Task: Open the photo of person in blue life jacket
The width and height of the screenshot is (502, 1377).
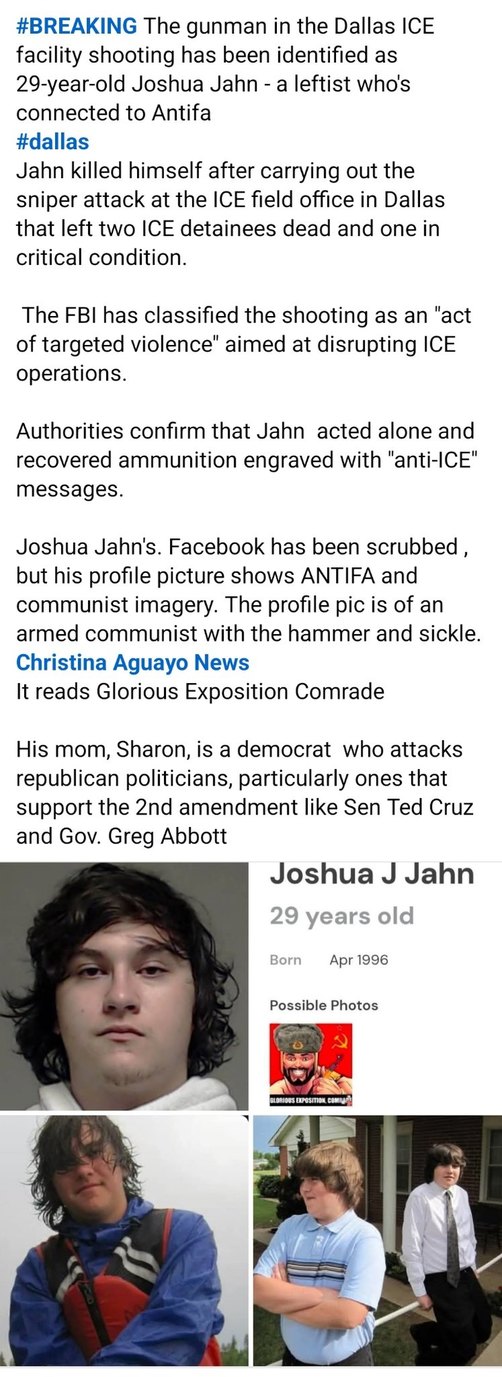Action: click(x=124, y=1240)
